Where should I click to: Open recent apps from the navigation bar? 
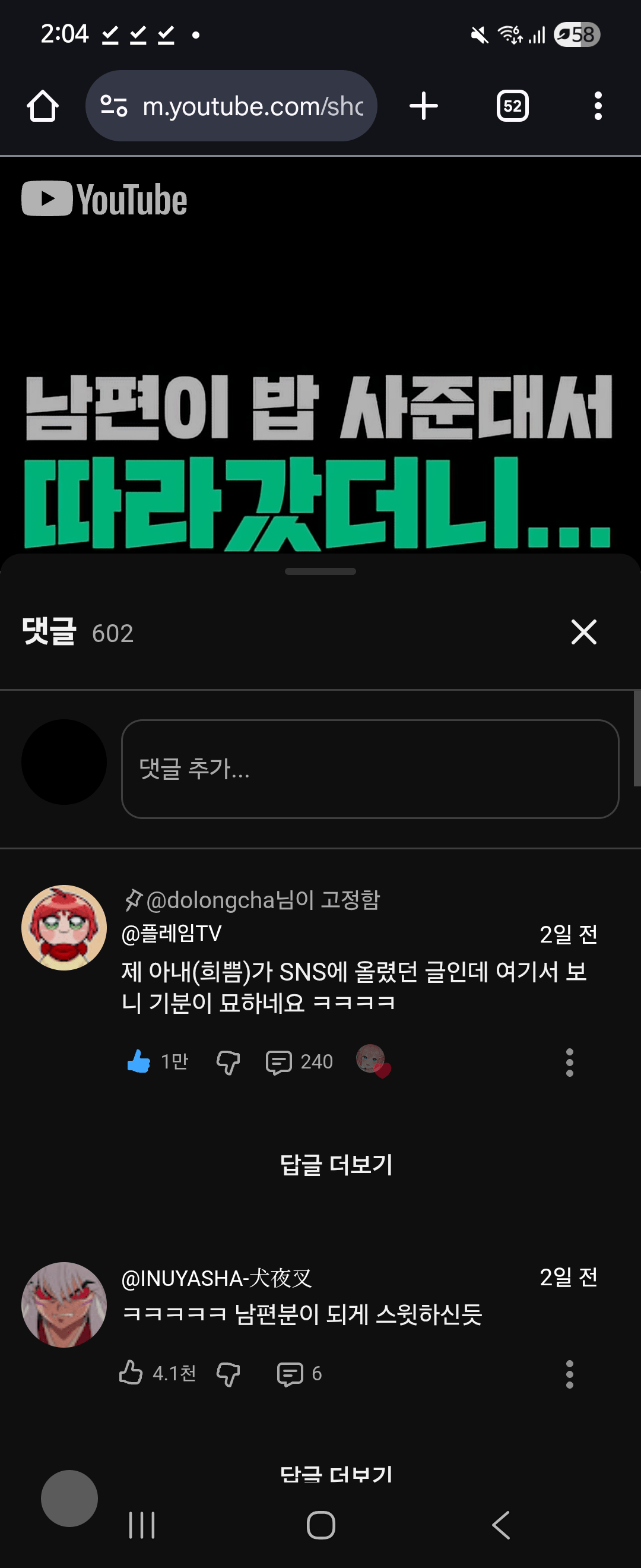coord(142,1525)
